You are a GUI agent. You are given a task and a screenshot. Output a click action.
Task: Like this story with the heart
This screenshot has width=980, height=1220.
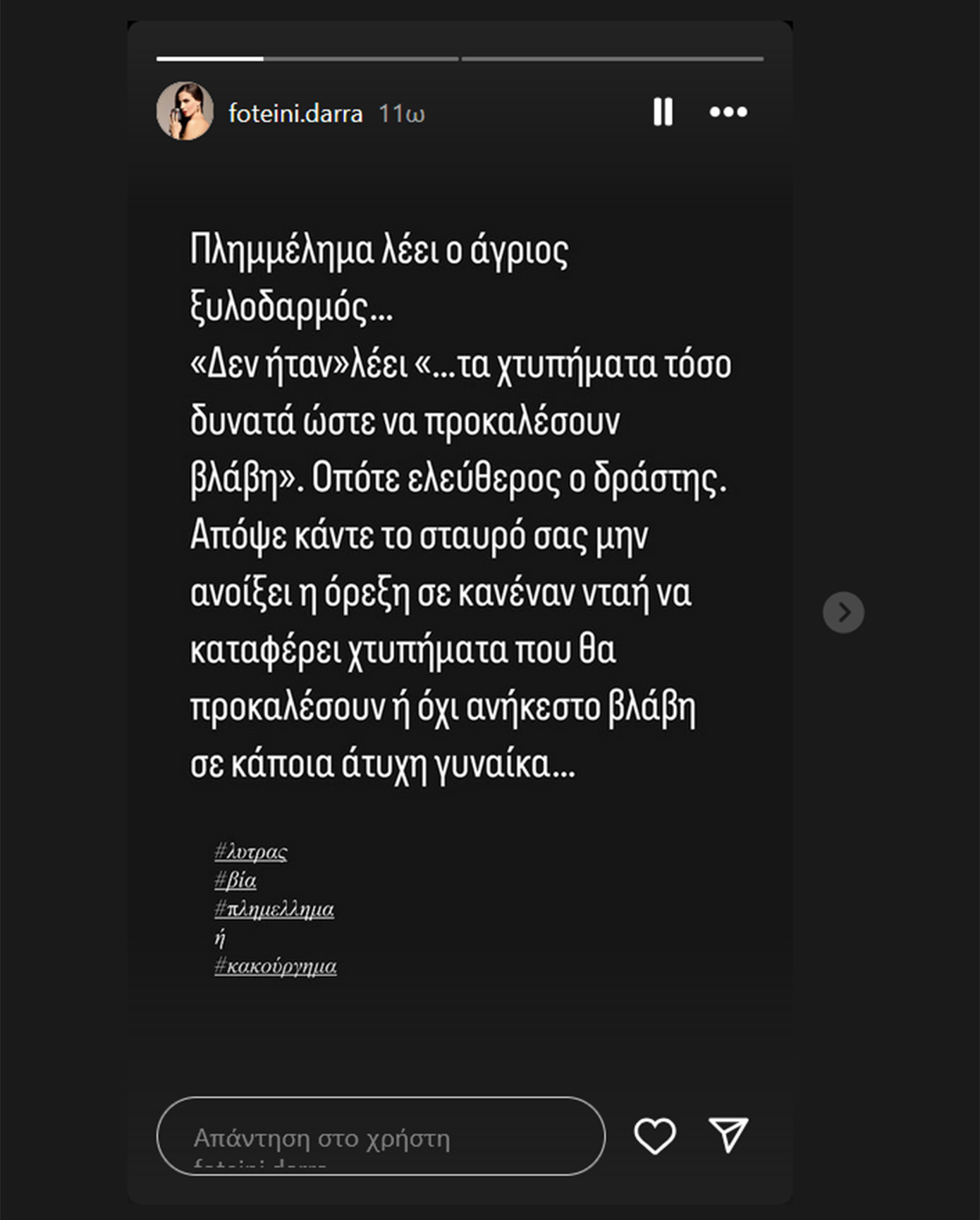pyautogui.click(x=655, y=1135)
